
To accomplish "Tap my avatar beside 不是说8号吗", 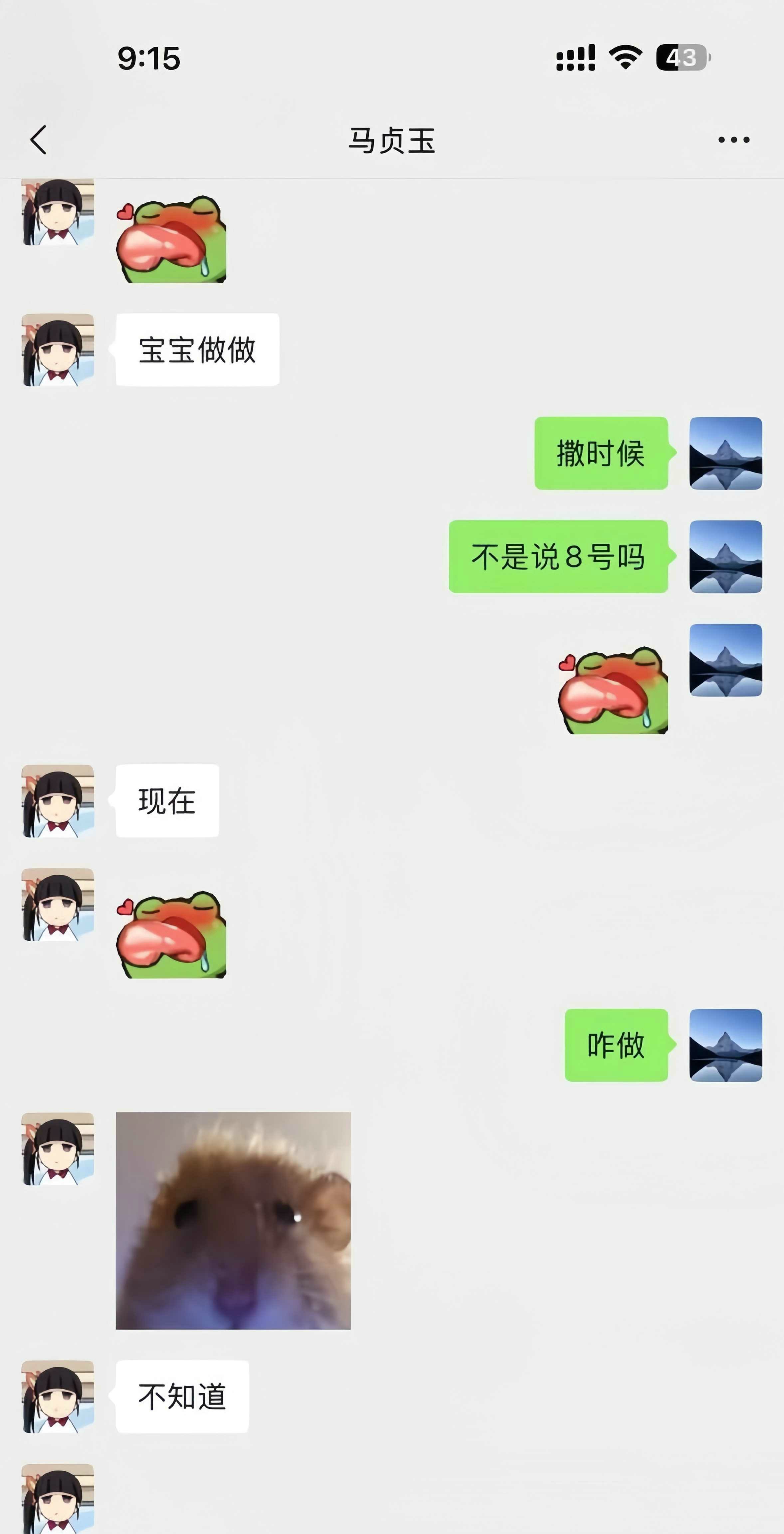I will pyautogui.click(x=725, y=557).
